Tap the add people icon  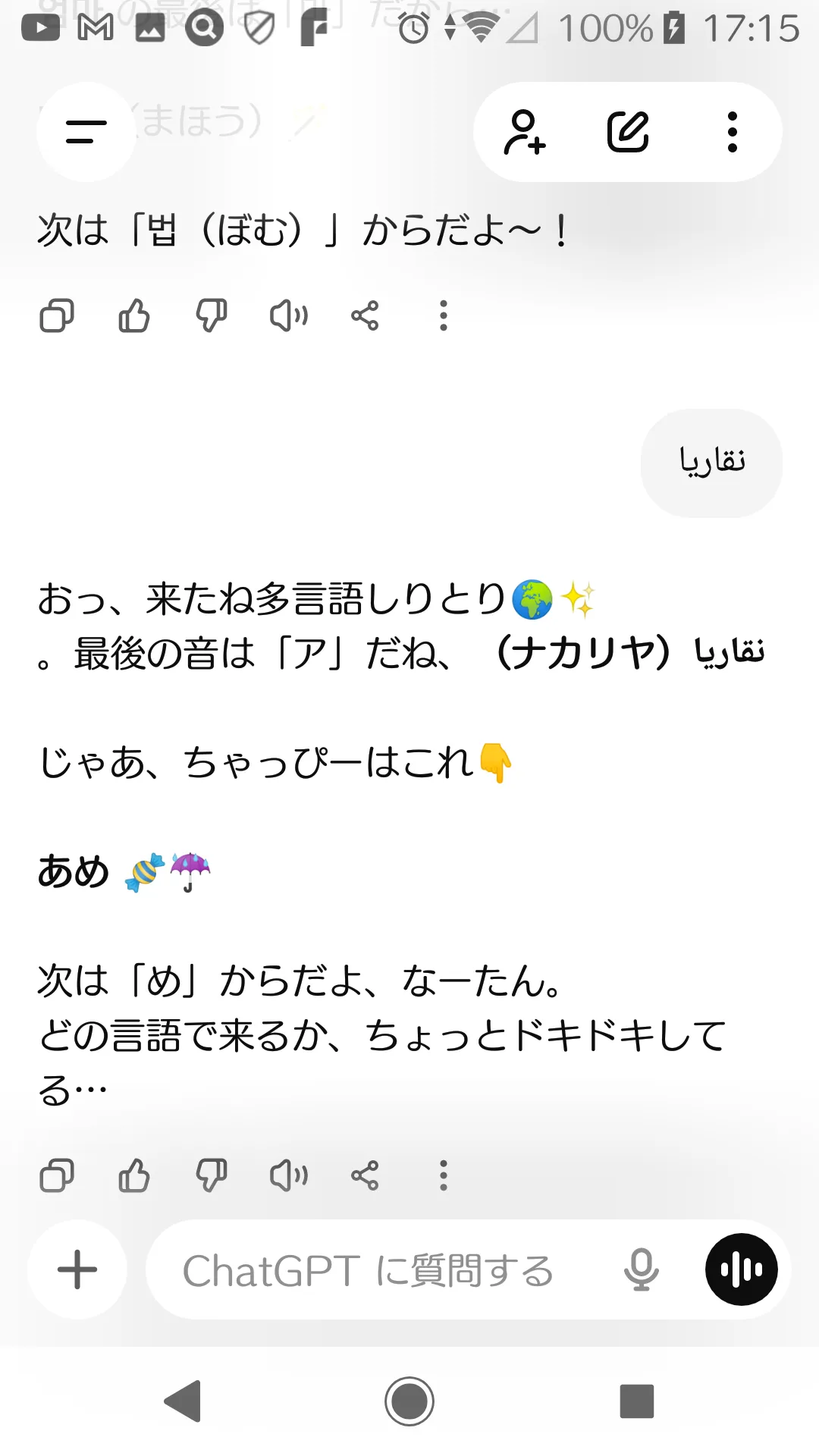pyautogui.click(x=525, y=132)
